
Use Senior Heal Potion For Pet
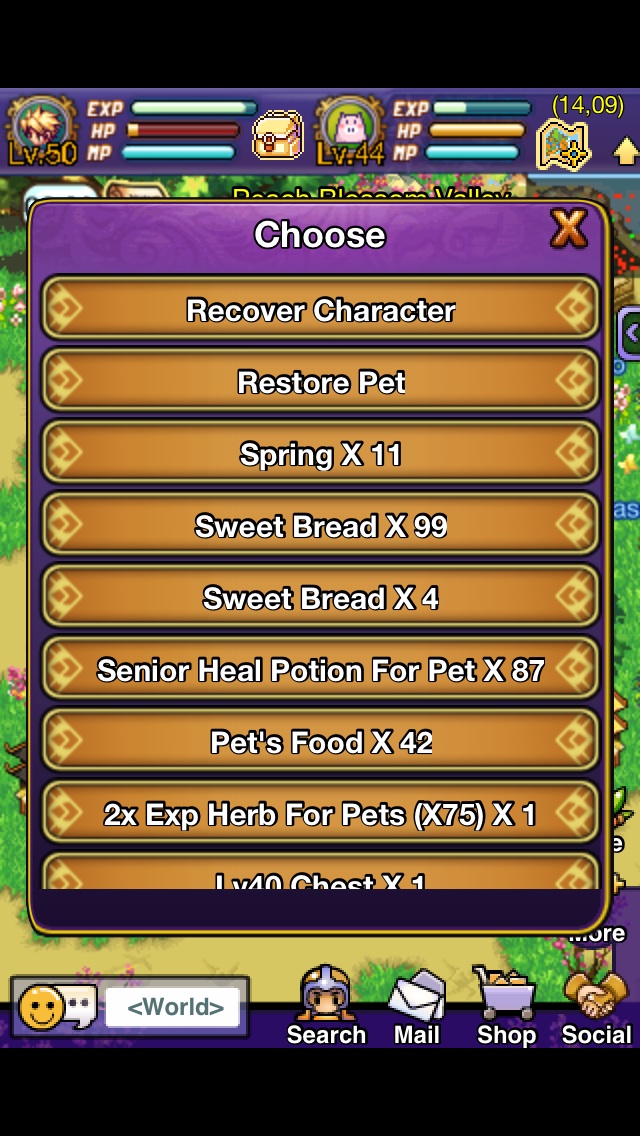320,670
